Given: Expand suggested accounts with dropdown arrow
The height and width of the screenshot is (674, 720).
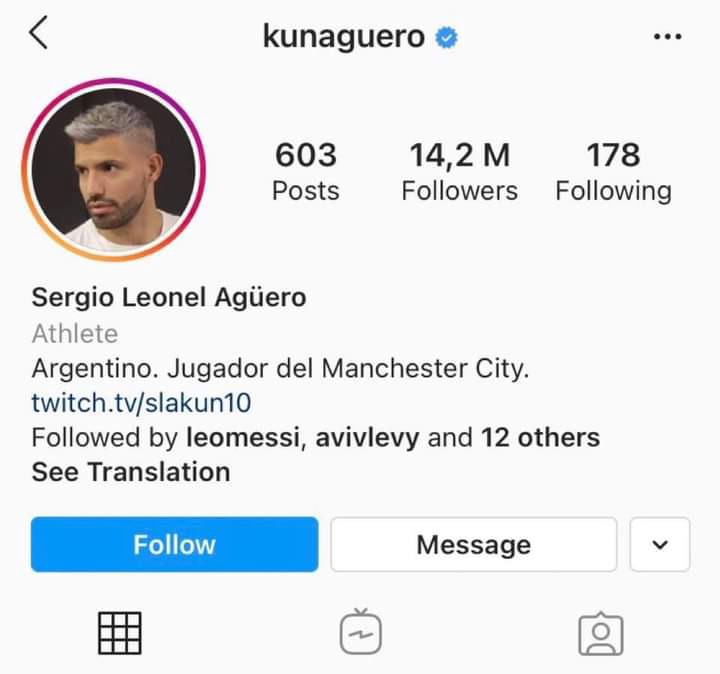Looking at the screenshot, I should [659, 544].
